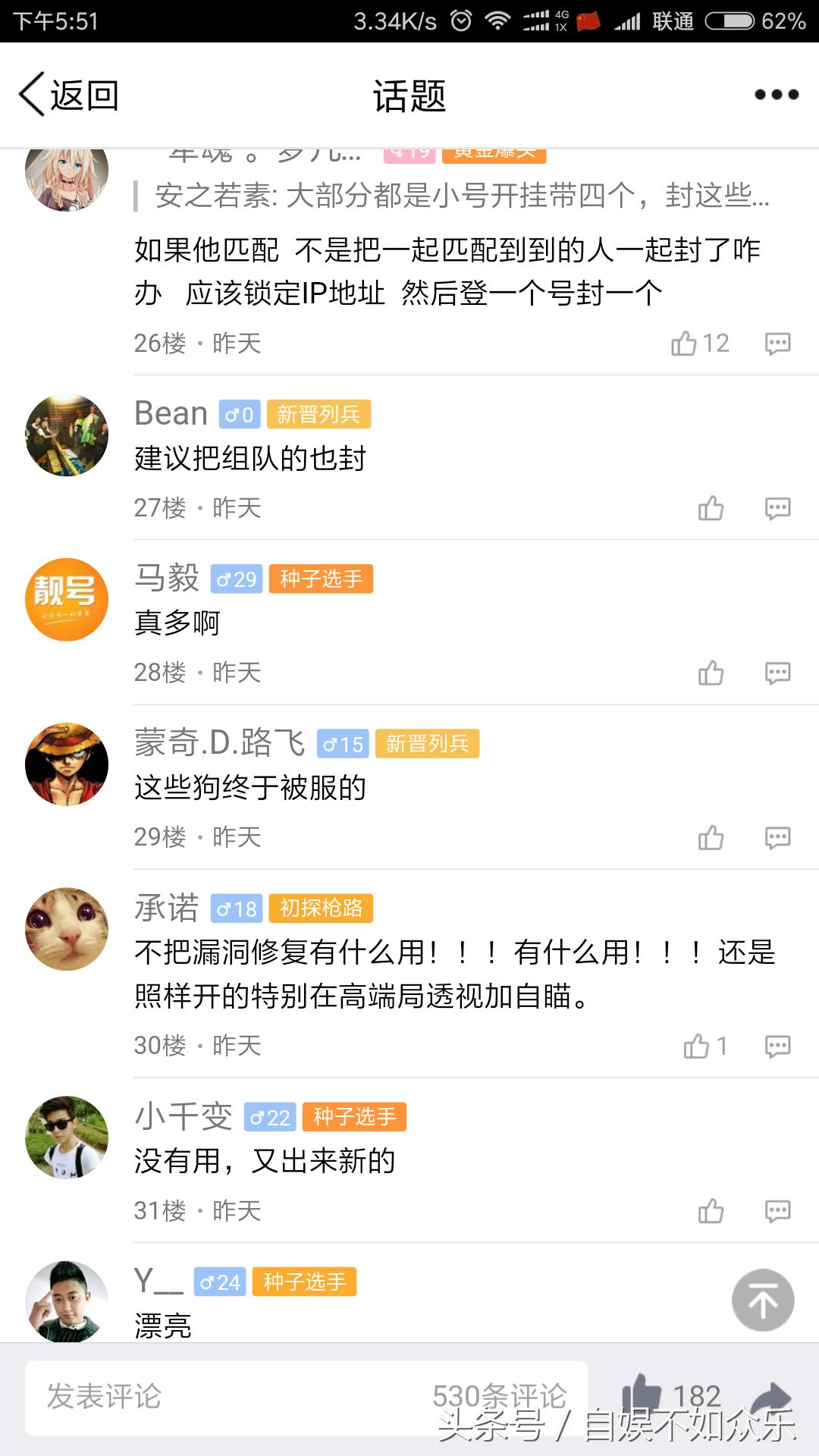Tap the thumbs-up icon on 马毅's 28楼 comment

[x=711, y=672]
